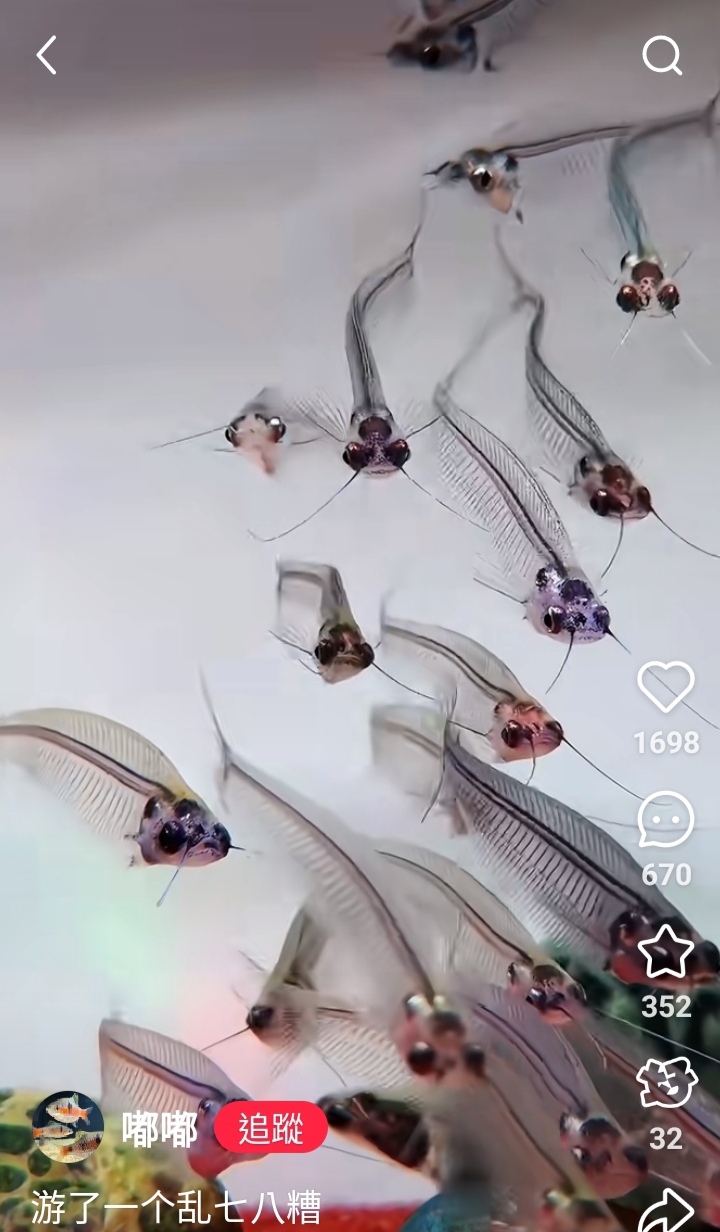The height and width of the screenshot is (1232, 720).
Task: Go back using the arrow icon
Action: tap(46, 56)
